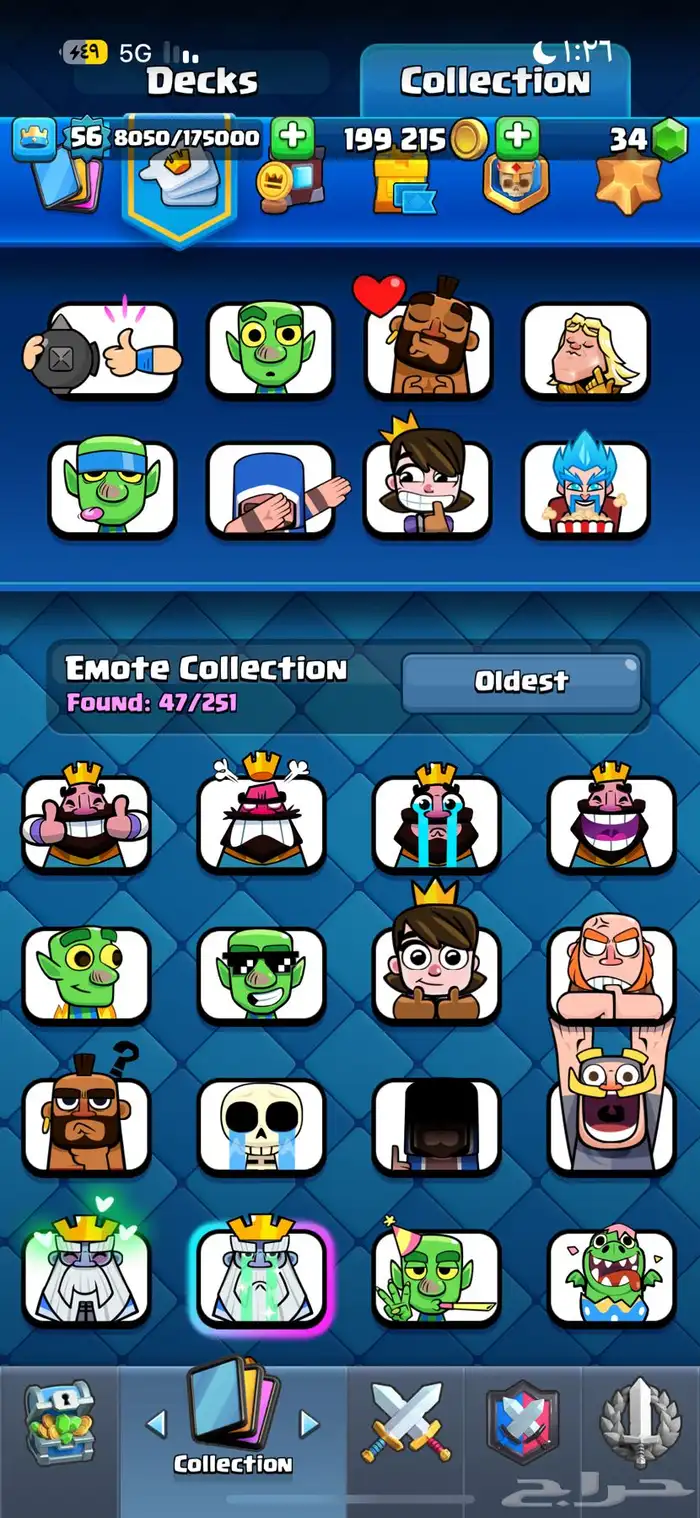Tap the green plus beside experience points

point(292,138)
